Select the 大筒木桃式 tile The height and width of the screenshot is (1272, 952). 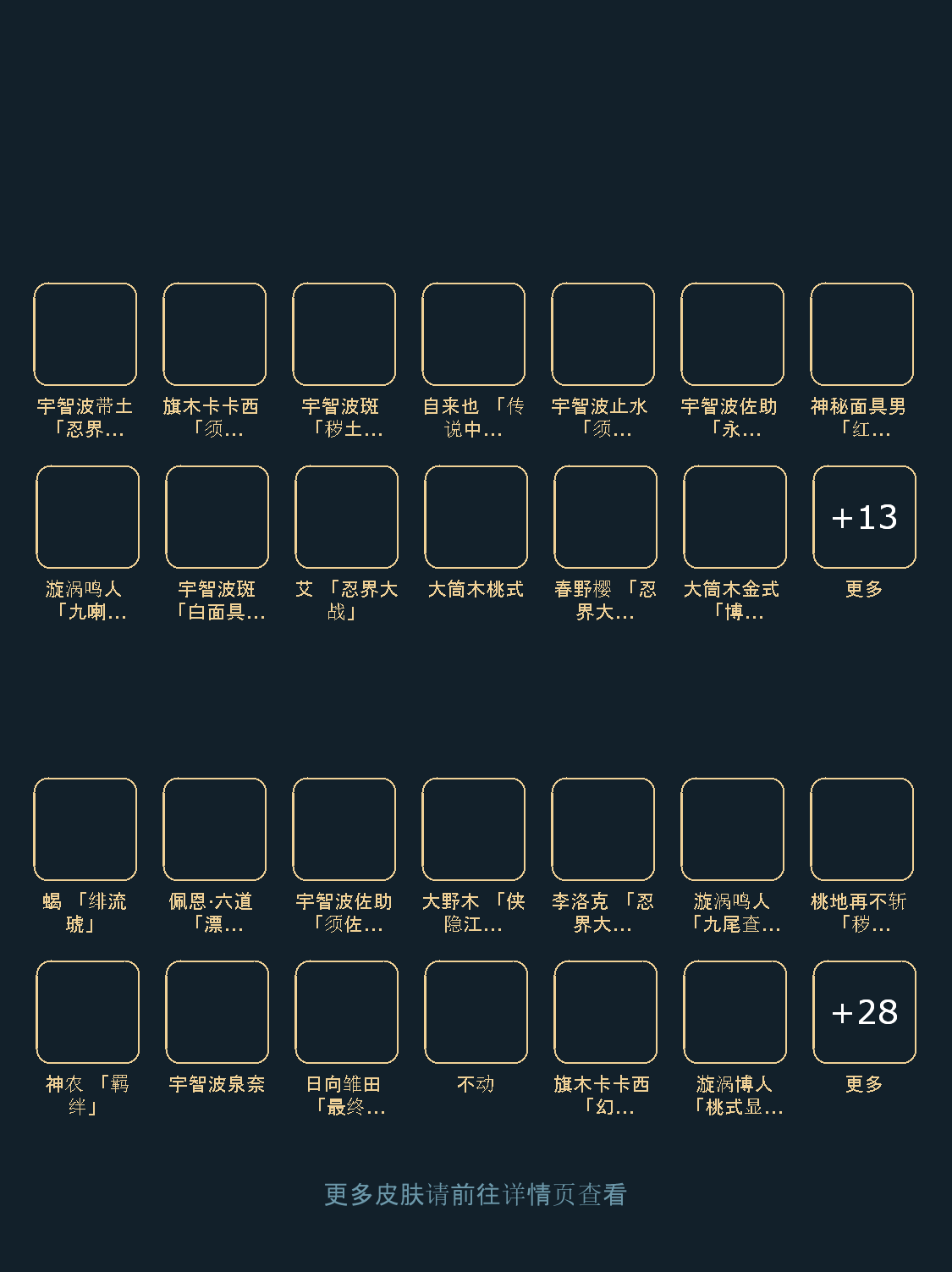[476, 517]
